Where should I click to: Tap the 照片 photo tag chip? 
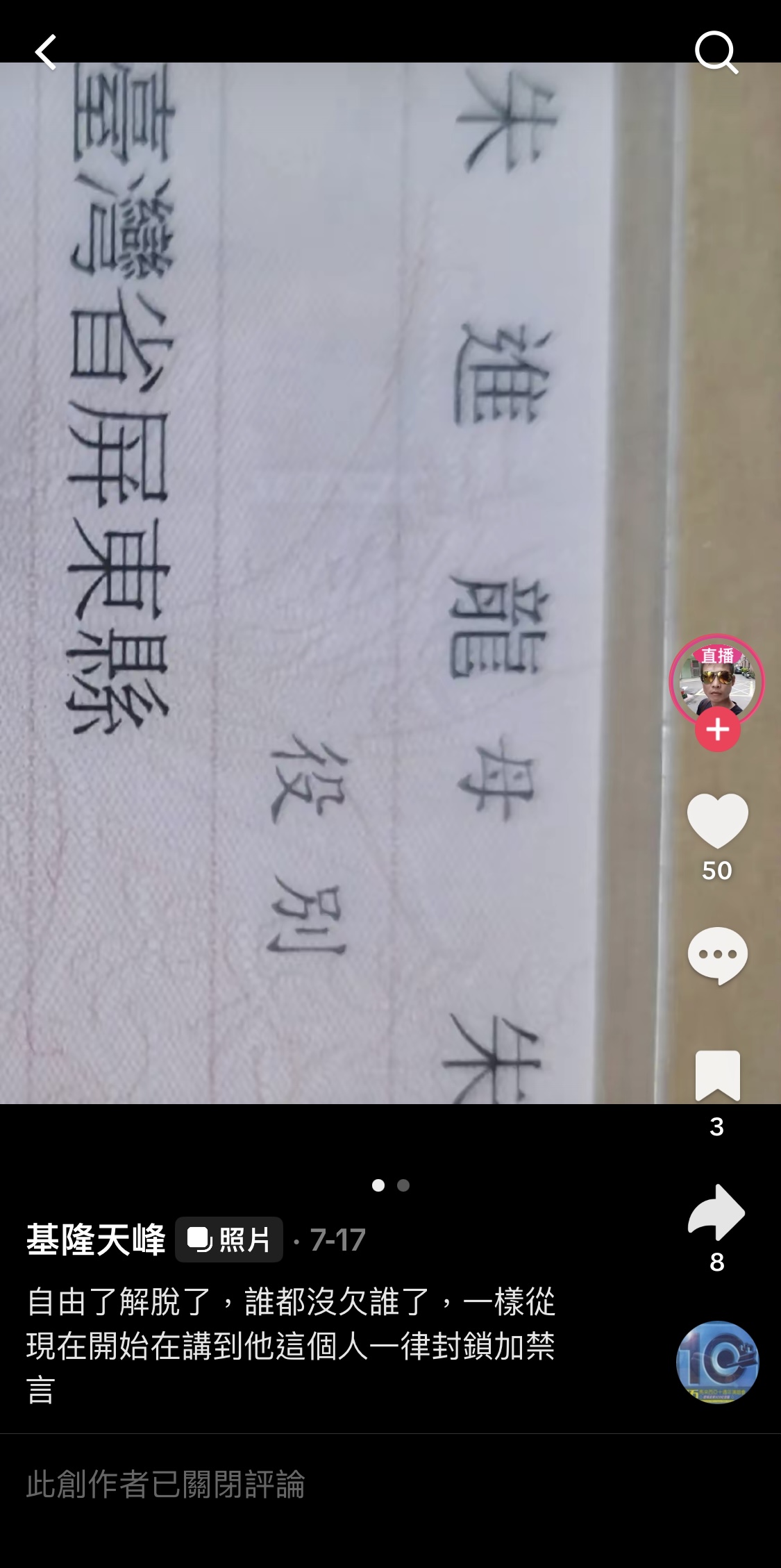229,1240
